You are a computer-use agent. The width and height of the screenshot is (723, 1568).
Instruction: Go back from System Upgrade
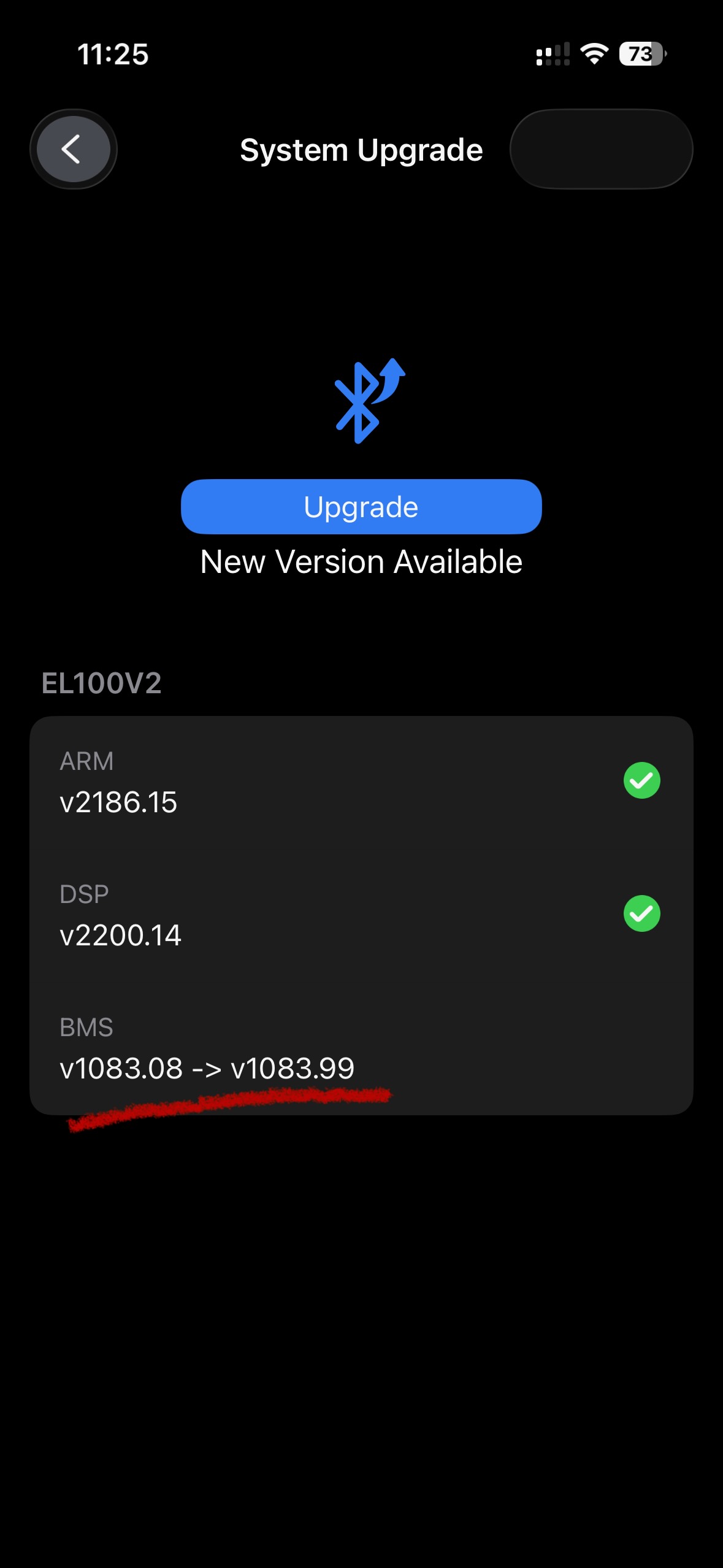(73, 149)
